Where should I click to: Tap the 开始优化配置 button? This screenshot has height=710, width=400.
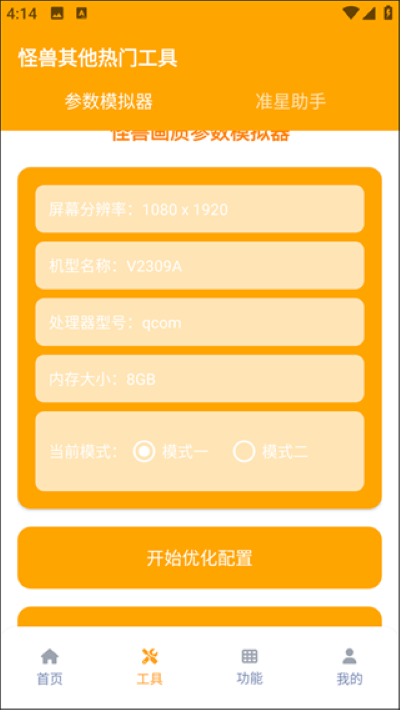(199, 558)
